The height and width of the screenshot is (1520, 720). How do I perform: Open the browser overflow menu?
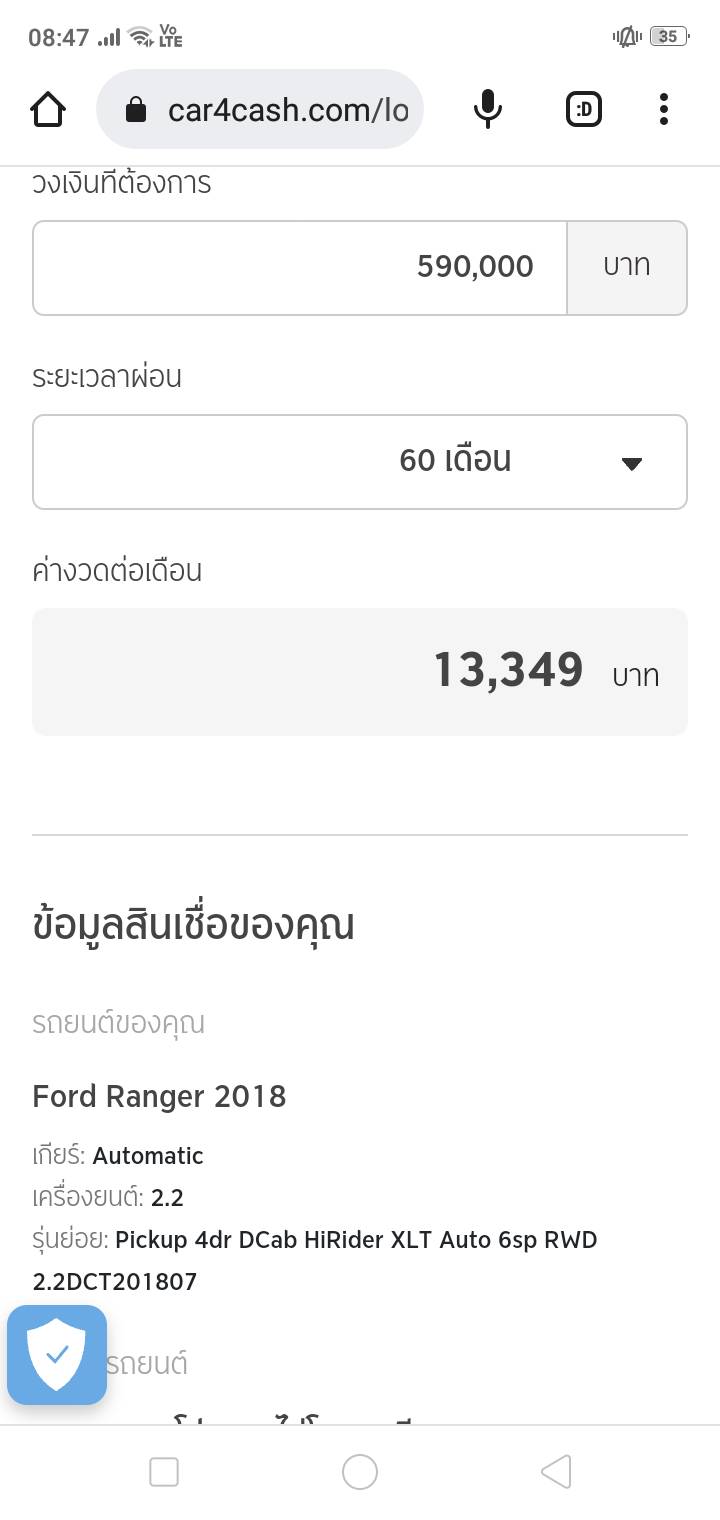(663, 109)
